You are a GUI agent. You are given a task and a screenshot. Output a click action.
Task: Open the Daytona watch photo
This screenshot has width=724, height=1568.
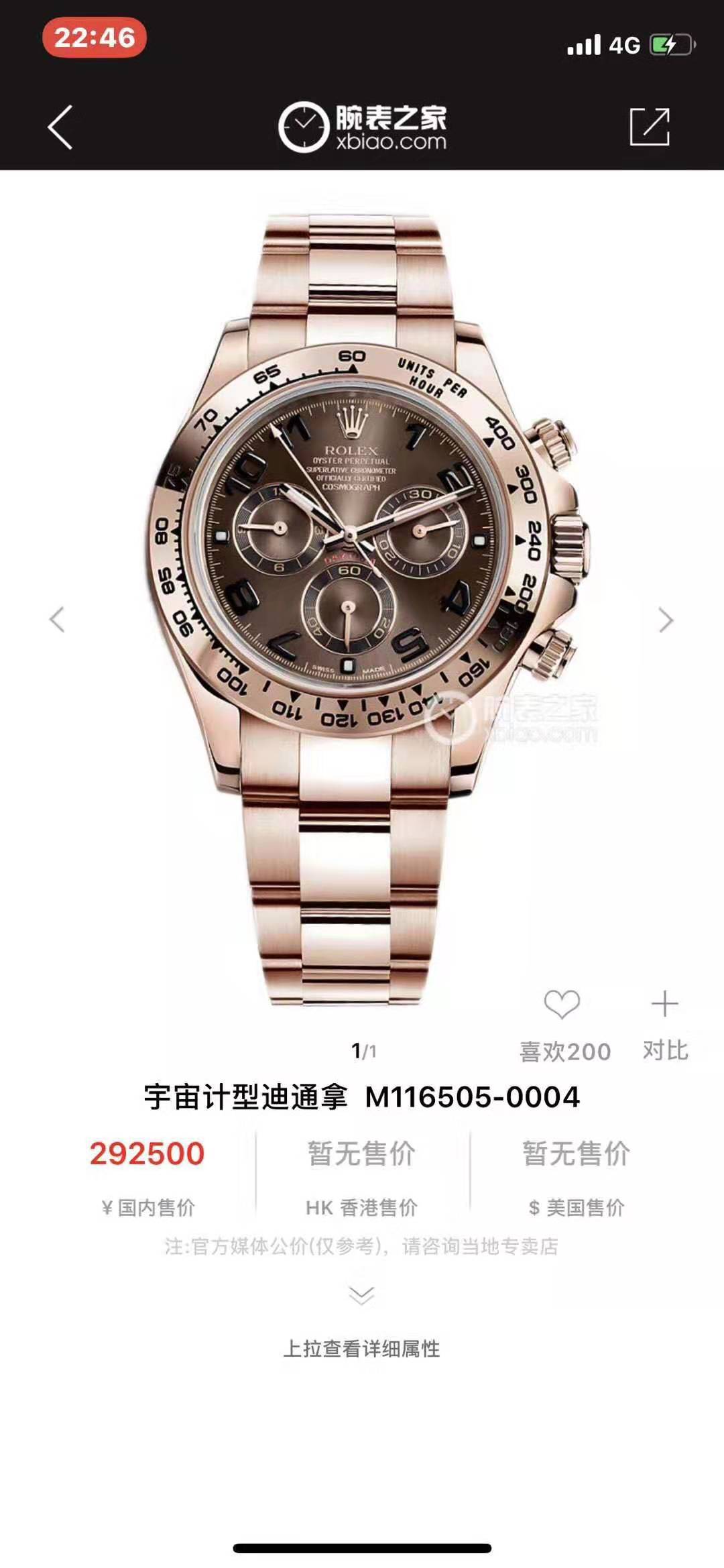(362, 604)
